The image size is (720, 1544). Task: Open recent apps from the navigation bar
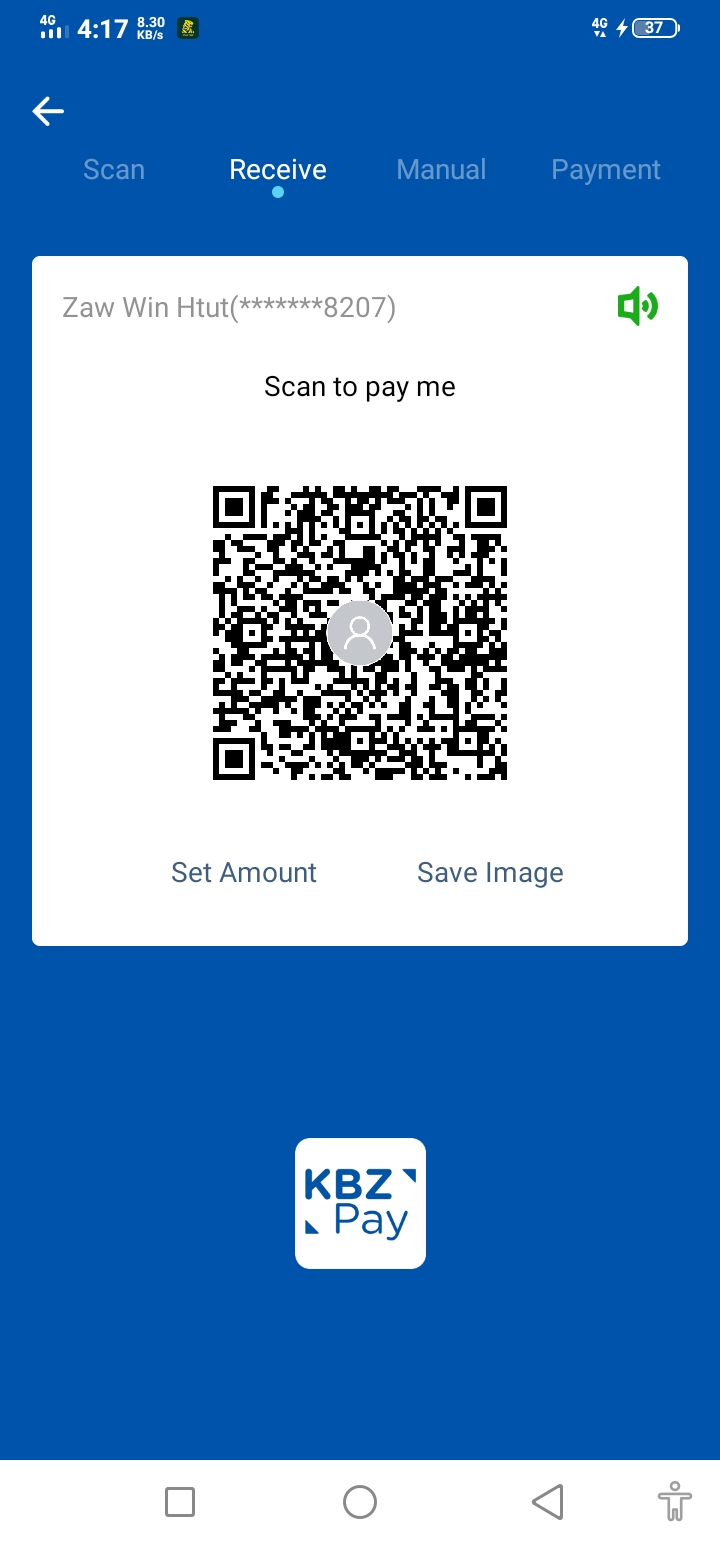point(180,1501)
